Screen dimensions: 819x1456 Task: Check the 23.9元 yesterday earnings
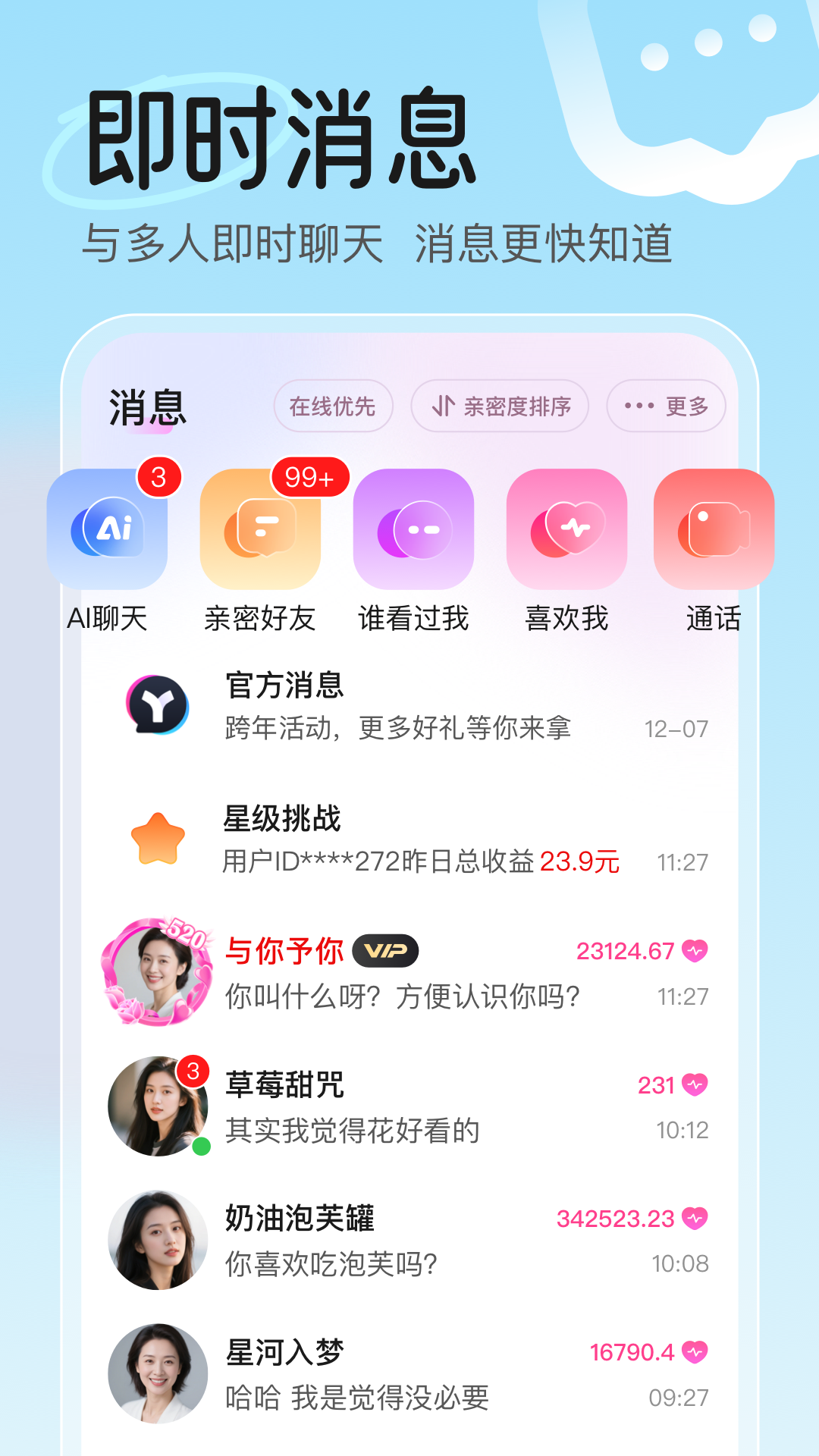point(580,861)
